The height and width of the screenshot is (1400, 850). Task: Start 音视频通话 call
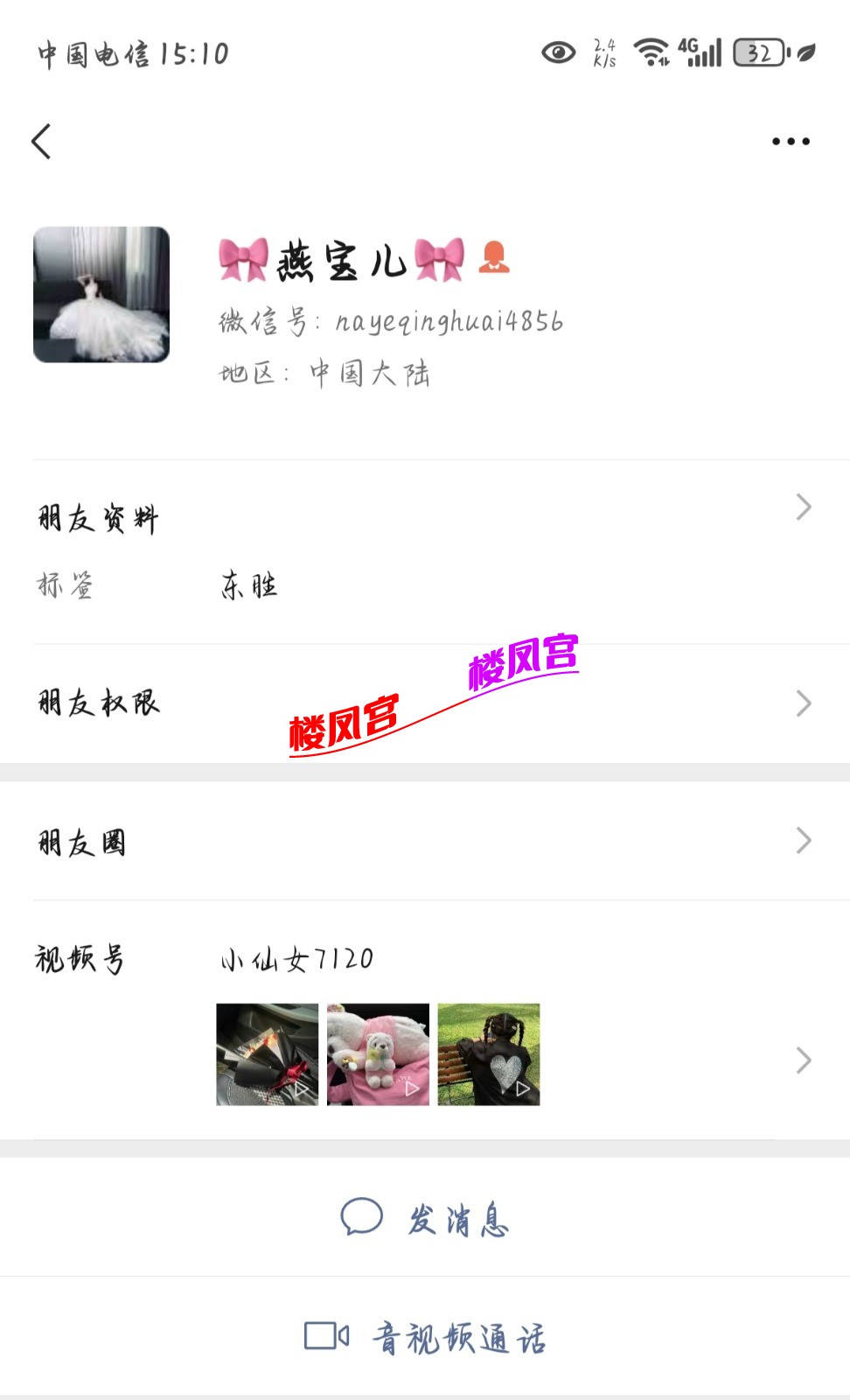coord(462,1337)
